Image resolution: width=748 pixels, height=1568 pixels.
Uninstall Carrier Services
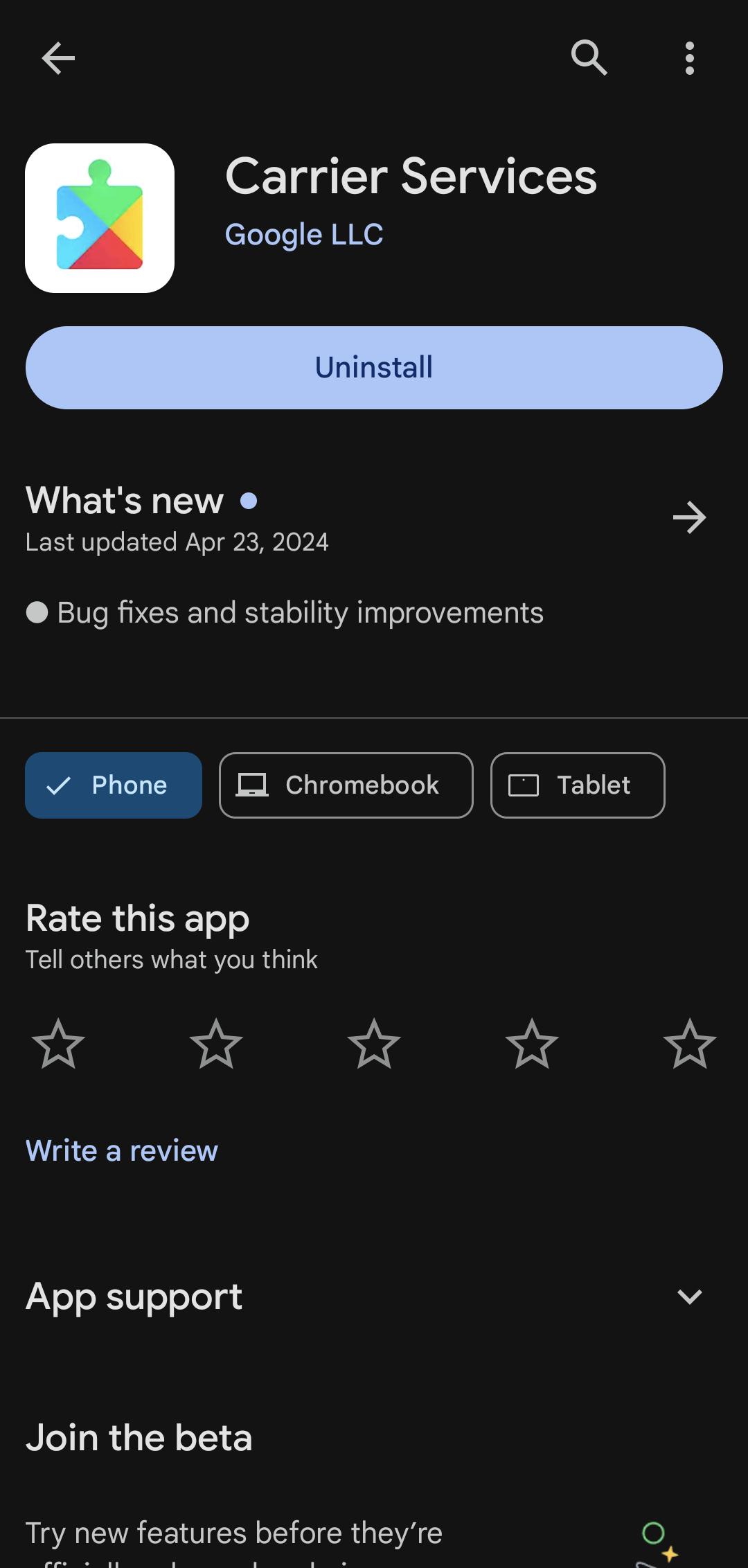click(374, 367)
